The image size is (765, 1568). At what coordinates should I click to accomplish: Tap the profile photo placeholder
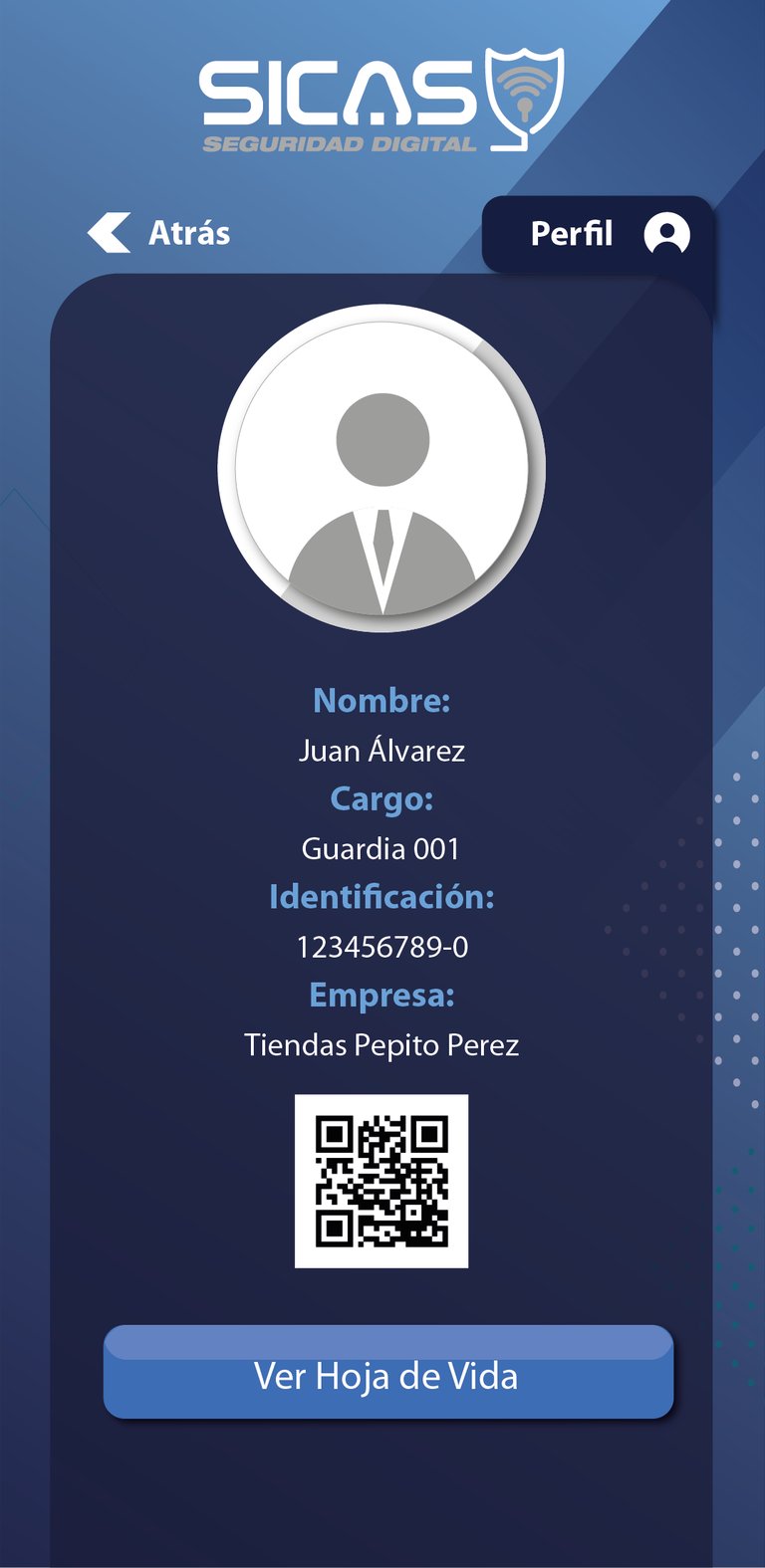382,468
